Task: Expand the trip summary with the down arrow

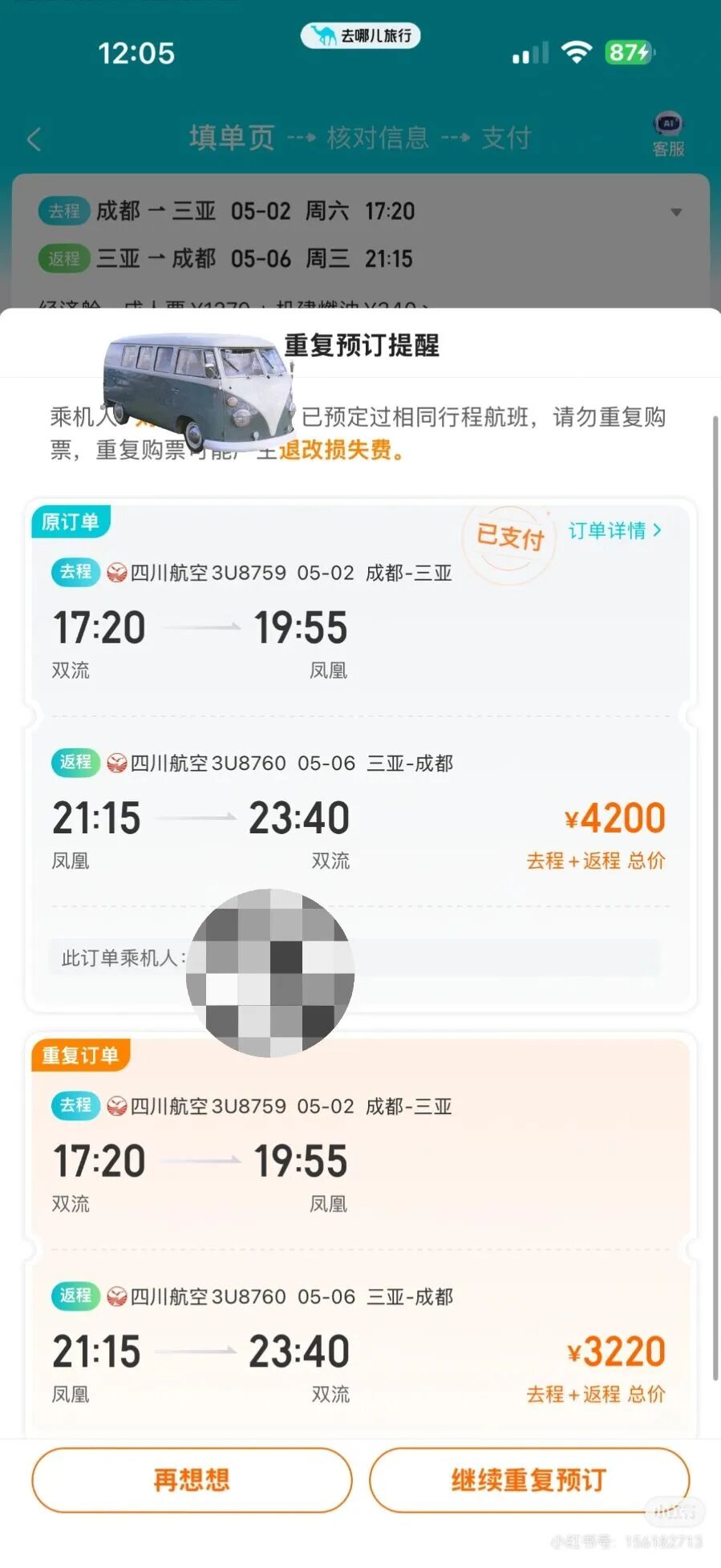Action: [x=676, y=211]
